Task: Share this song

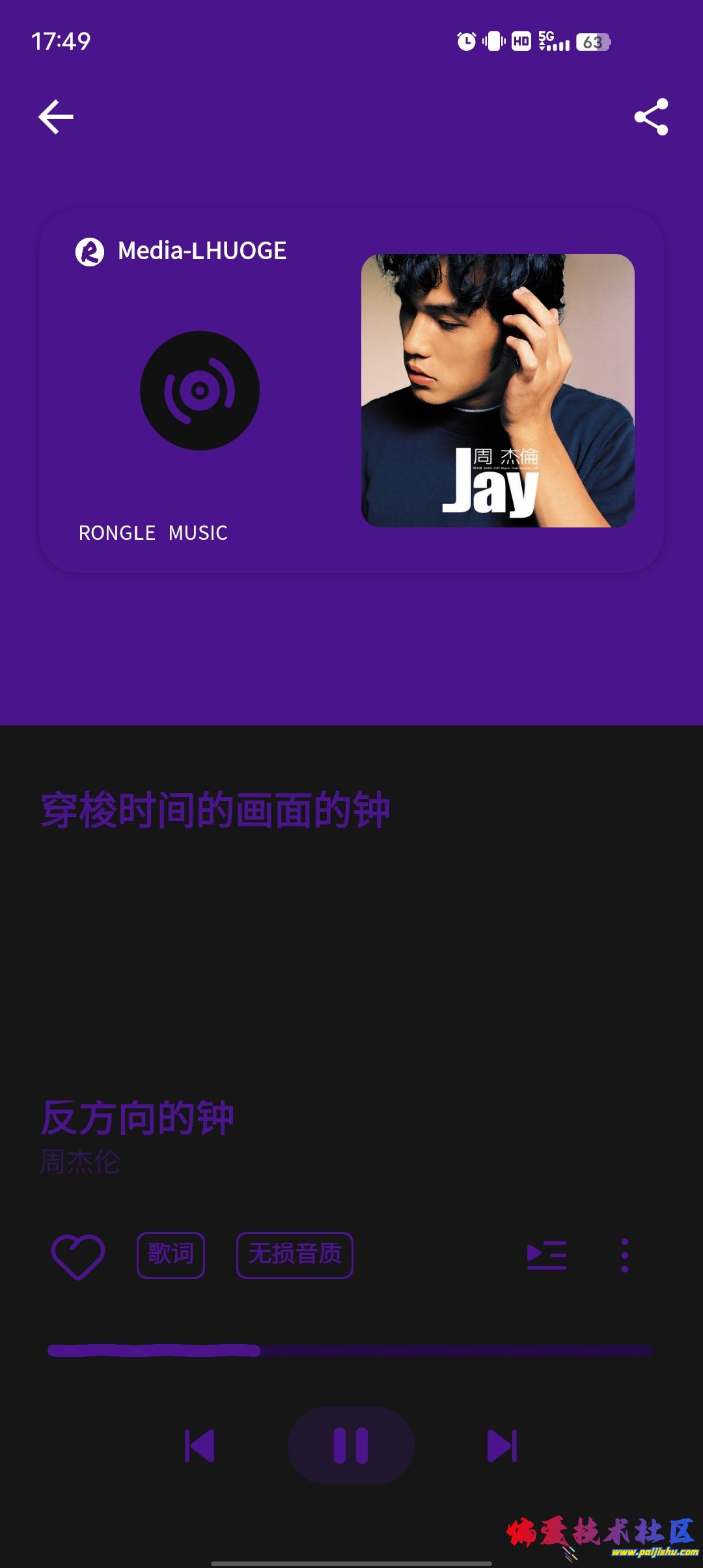Action: (651, 117)
